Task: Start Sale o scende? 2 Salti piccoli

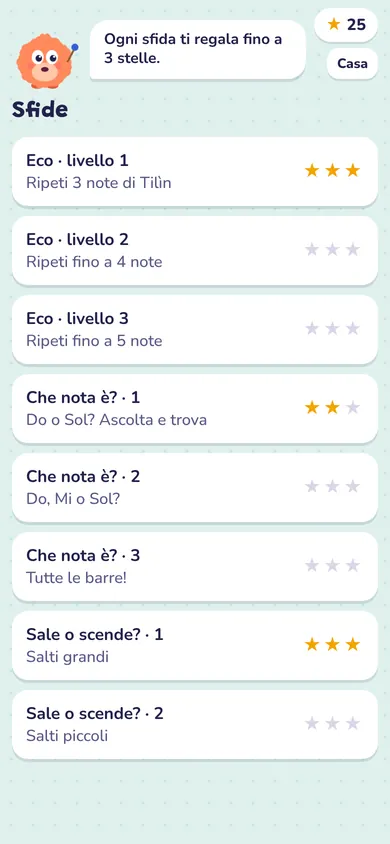Action: [x=195, y=725]
